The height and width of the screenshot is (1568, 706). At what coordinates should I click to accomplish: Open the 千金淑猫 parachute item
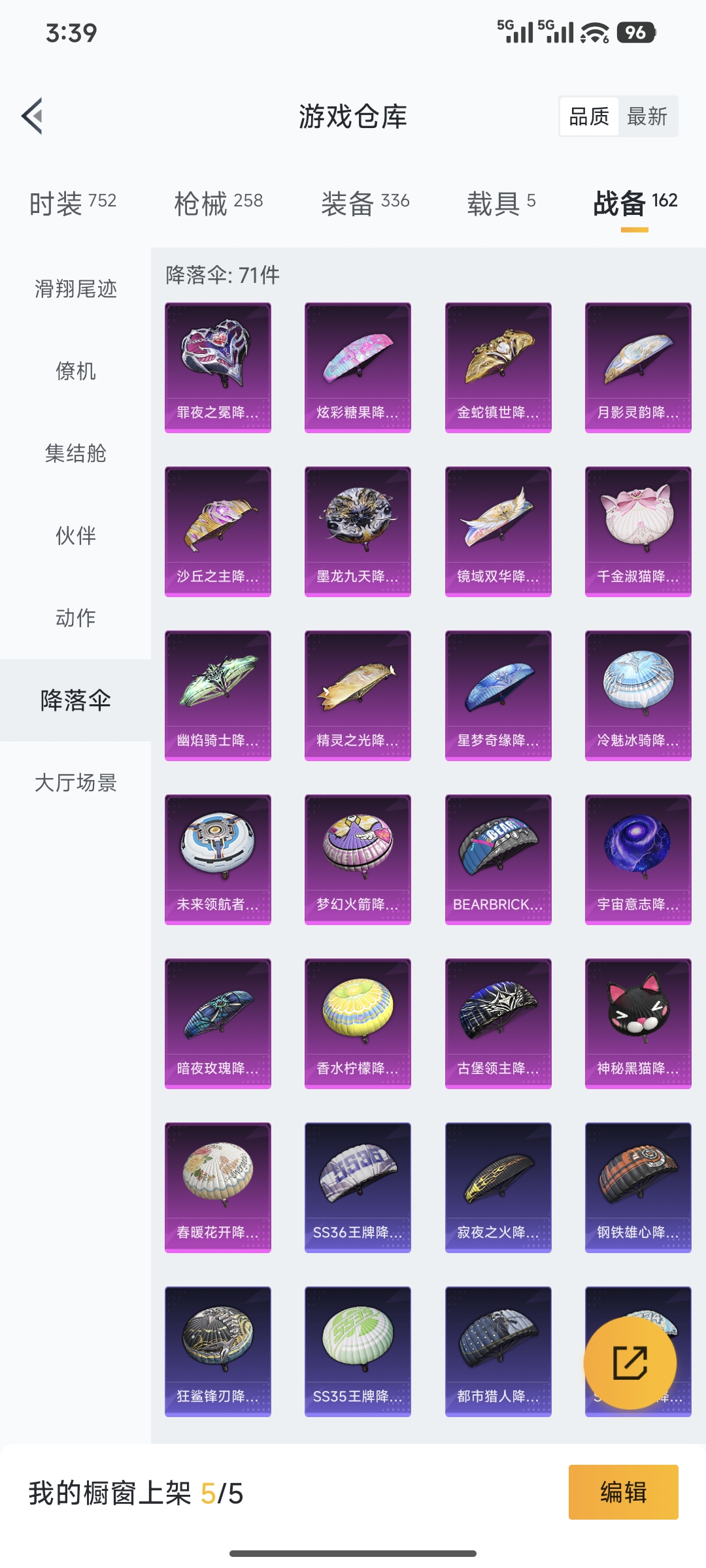point(638,531)
